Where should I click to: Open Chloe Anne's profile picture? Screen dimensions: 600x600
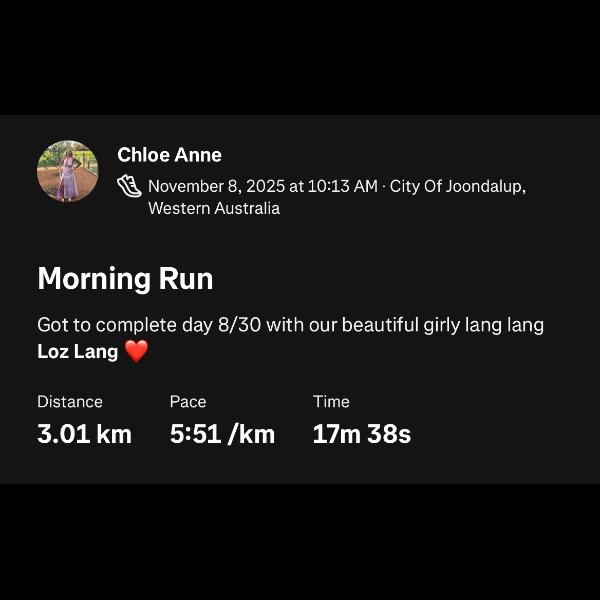(x=68, y=171)
